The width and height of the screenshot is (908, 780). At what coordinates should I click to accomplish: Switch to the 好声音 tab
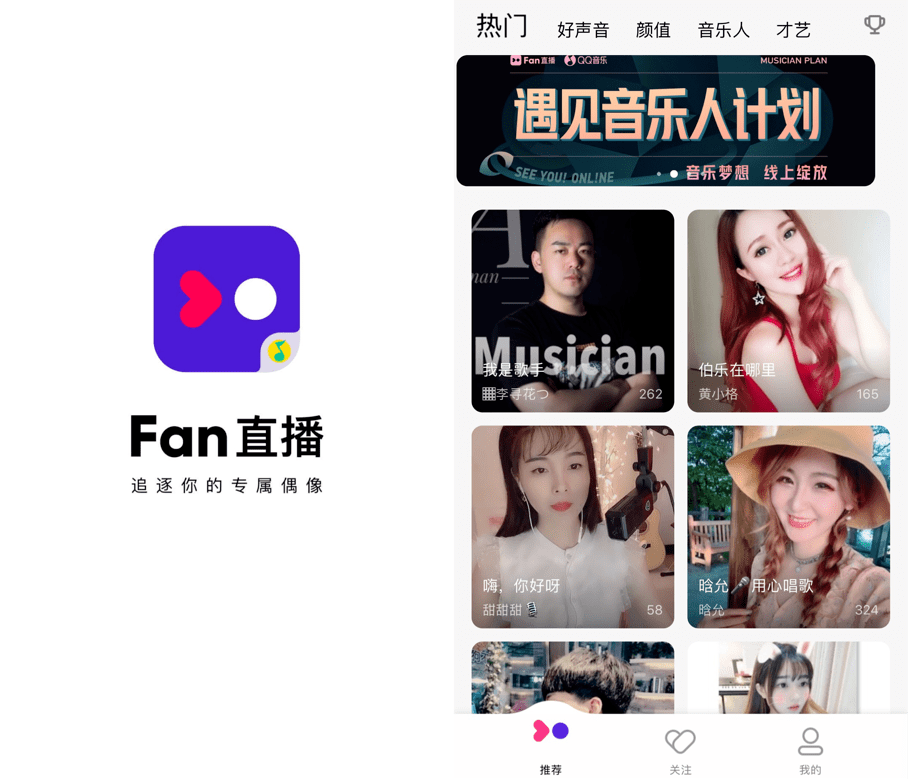click(x=583, y=30)
